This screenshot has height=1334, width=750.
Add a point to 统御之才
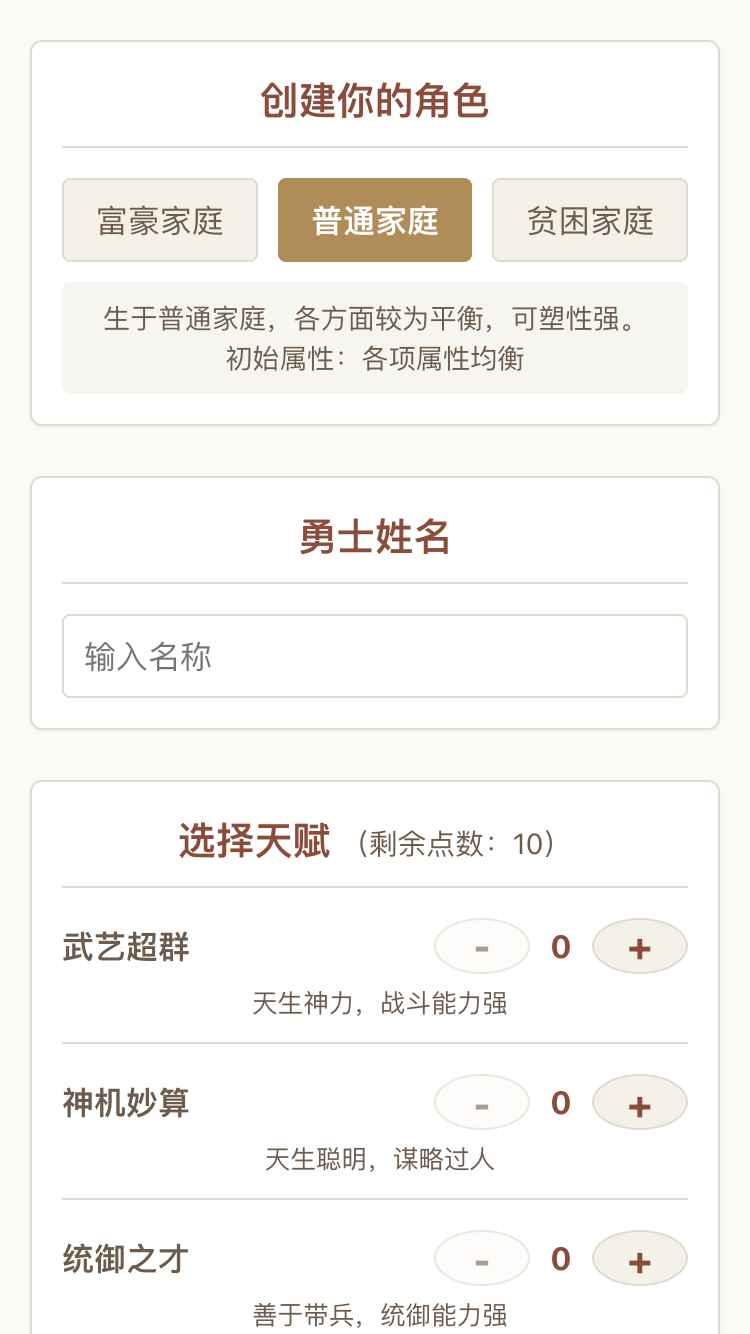640,1259
